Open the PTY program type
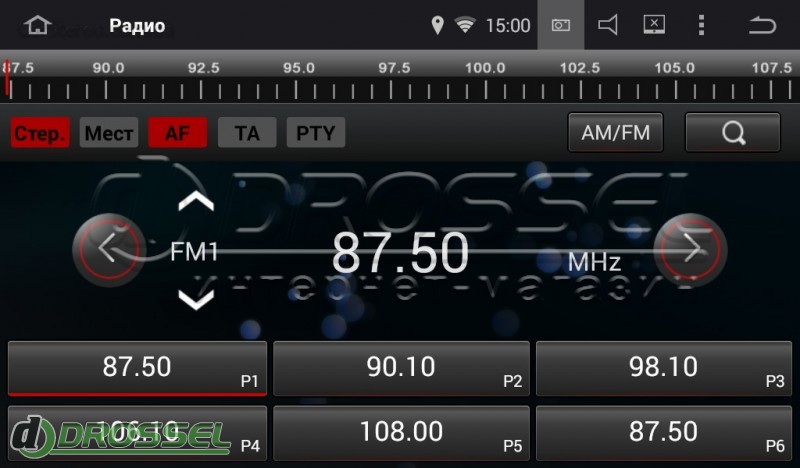The width and height of the screenshot is (800, 468). click(x=315, y=133)
